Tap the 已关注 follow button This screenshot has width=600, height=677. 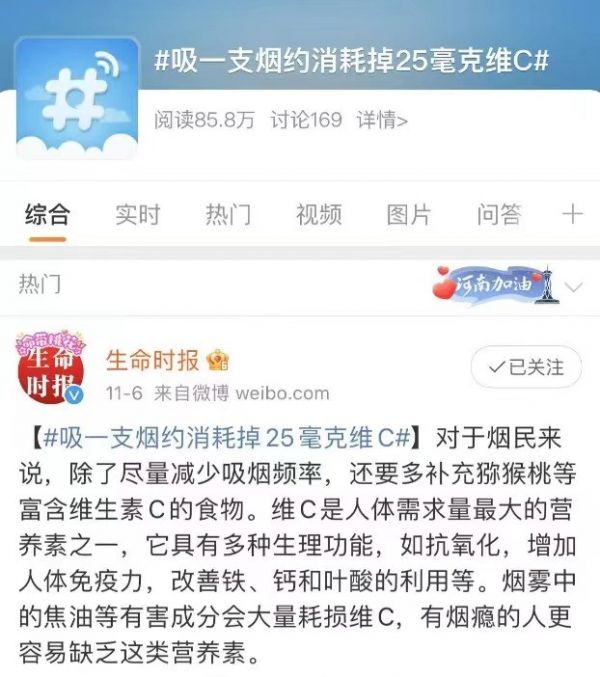(526, 367)
